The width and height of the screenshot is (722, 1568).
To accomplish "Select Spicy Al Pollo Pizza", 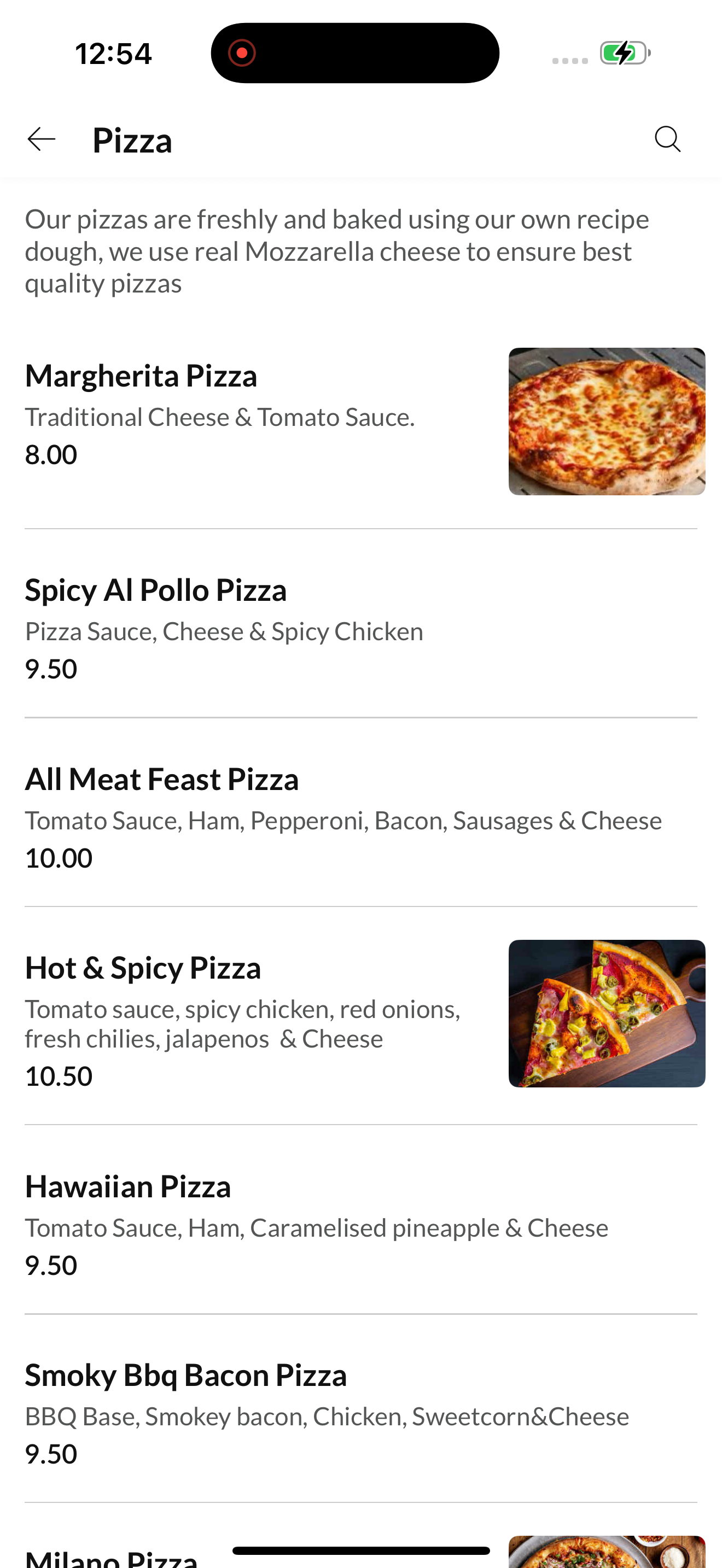I will pos(361,624).
